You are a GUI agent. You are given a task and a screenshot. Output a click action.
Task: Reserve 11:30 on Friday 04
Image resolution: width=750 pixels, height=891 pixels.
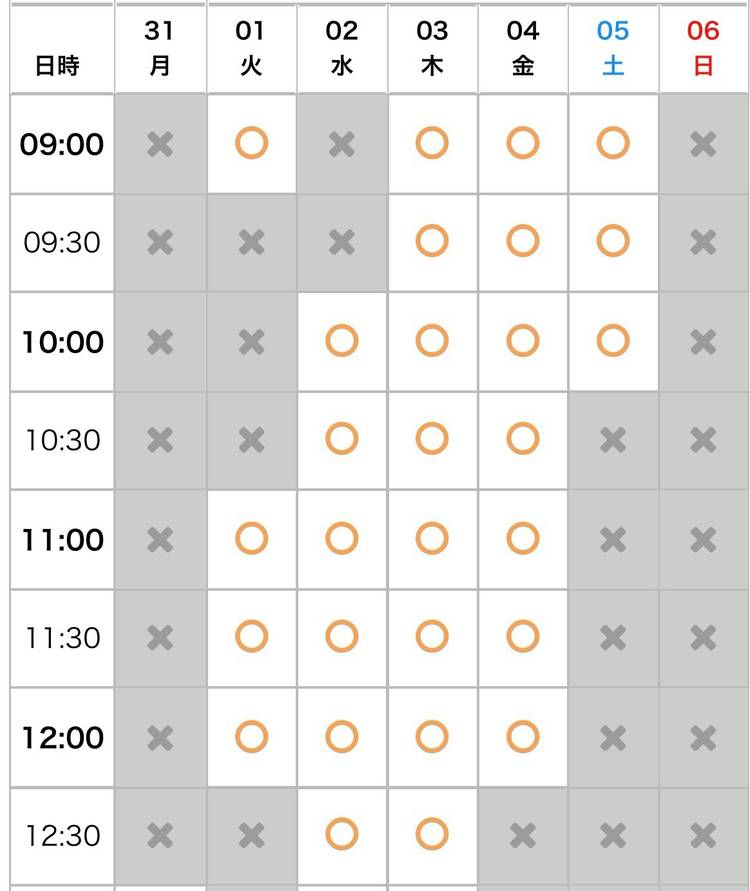click(x=522, y=637)
